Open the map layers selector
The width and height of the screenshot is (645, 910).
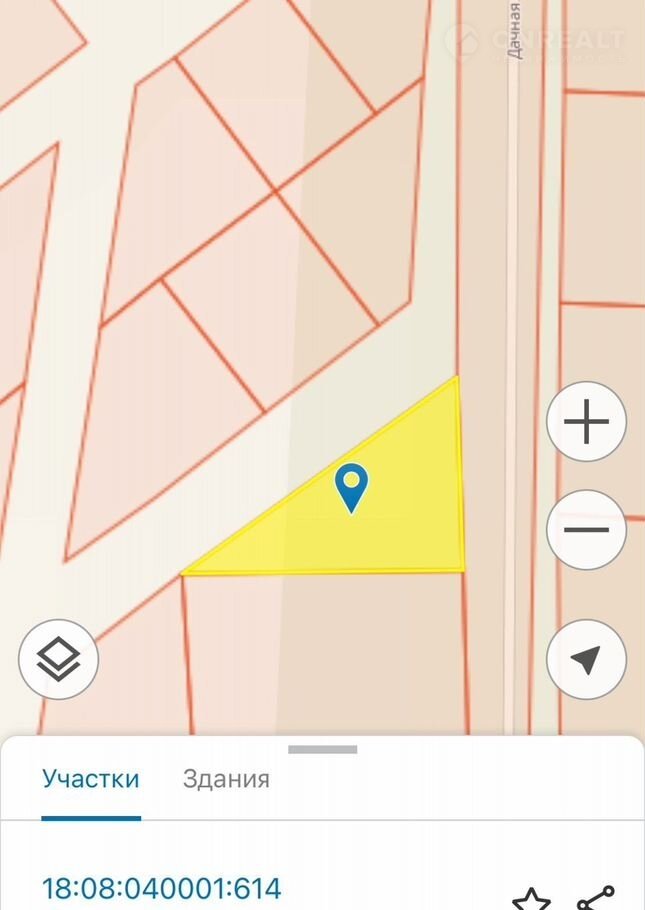pos(58,659)
